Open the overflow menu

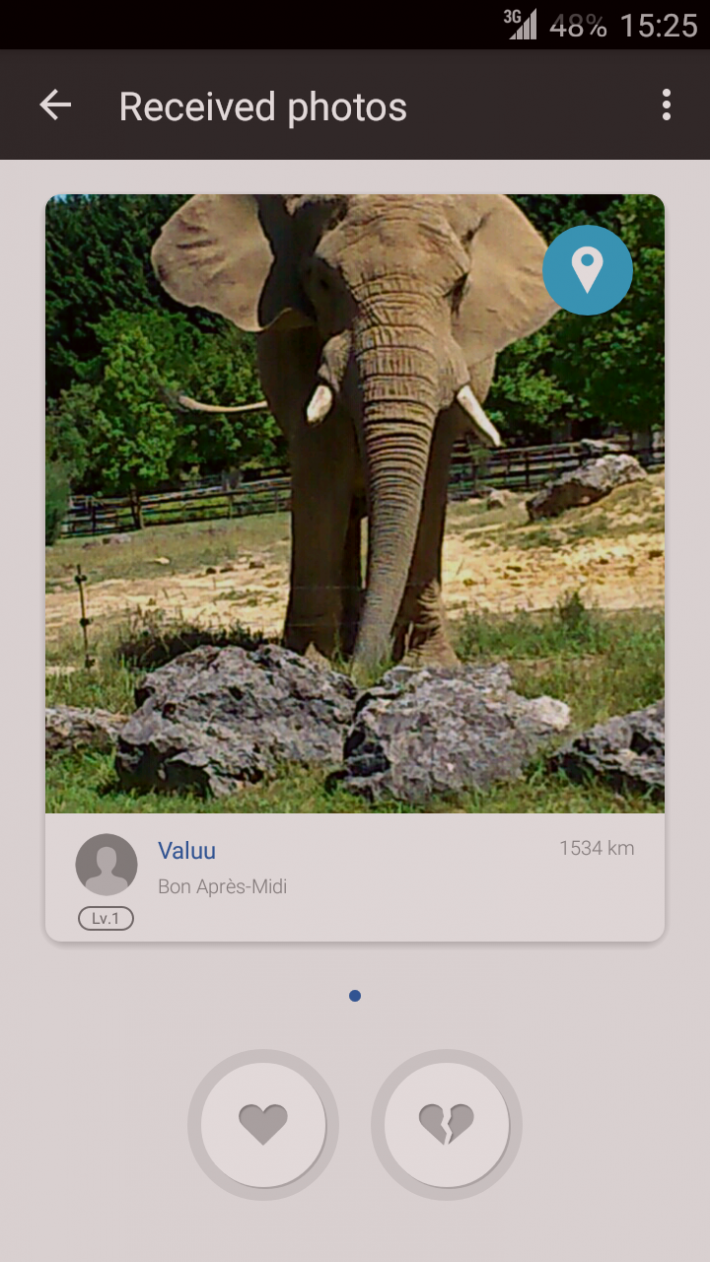(x=666, y=106)
